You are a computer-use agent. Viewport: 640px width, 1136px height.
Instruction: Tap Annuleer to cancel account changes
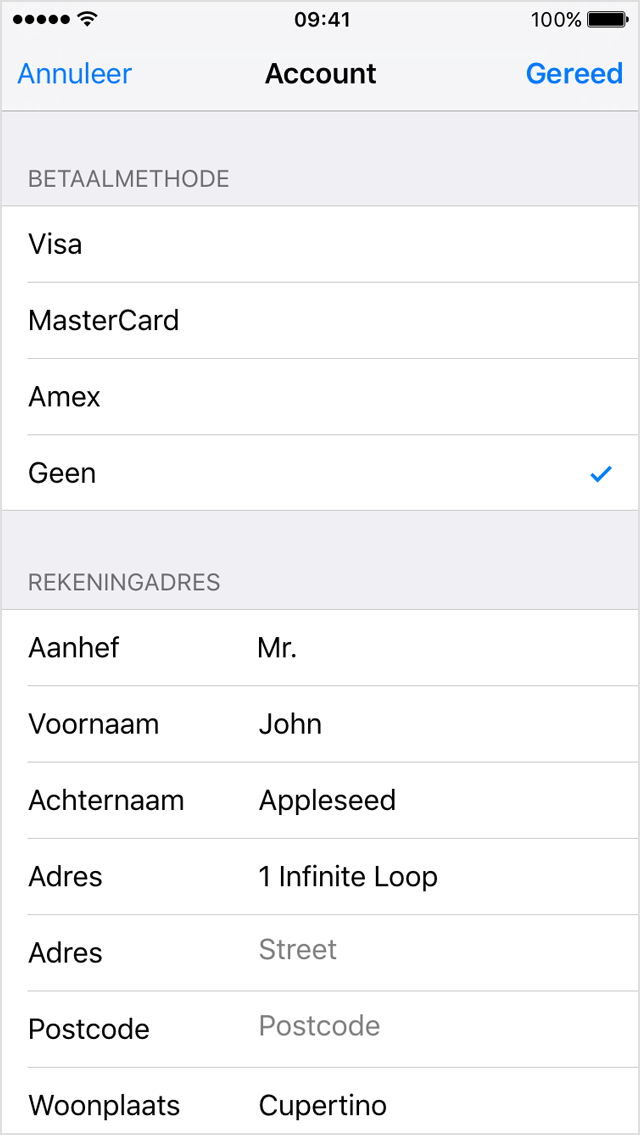pos(75,74)
